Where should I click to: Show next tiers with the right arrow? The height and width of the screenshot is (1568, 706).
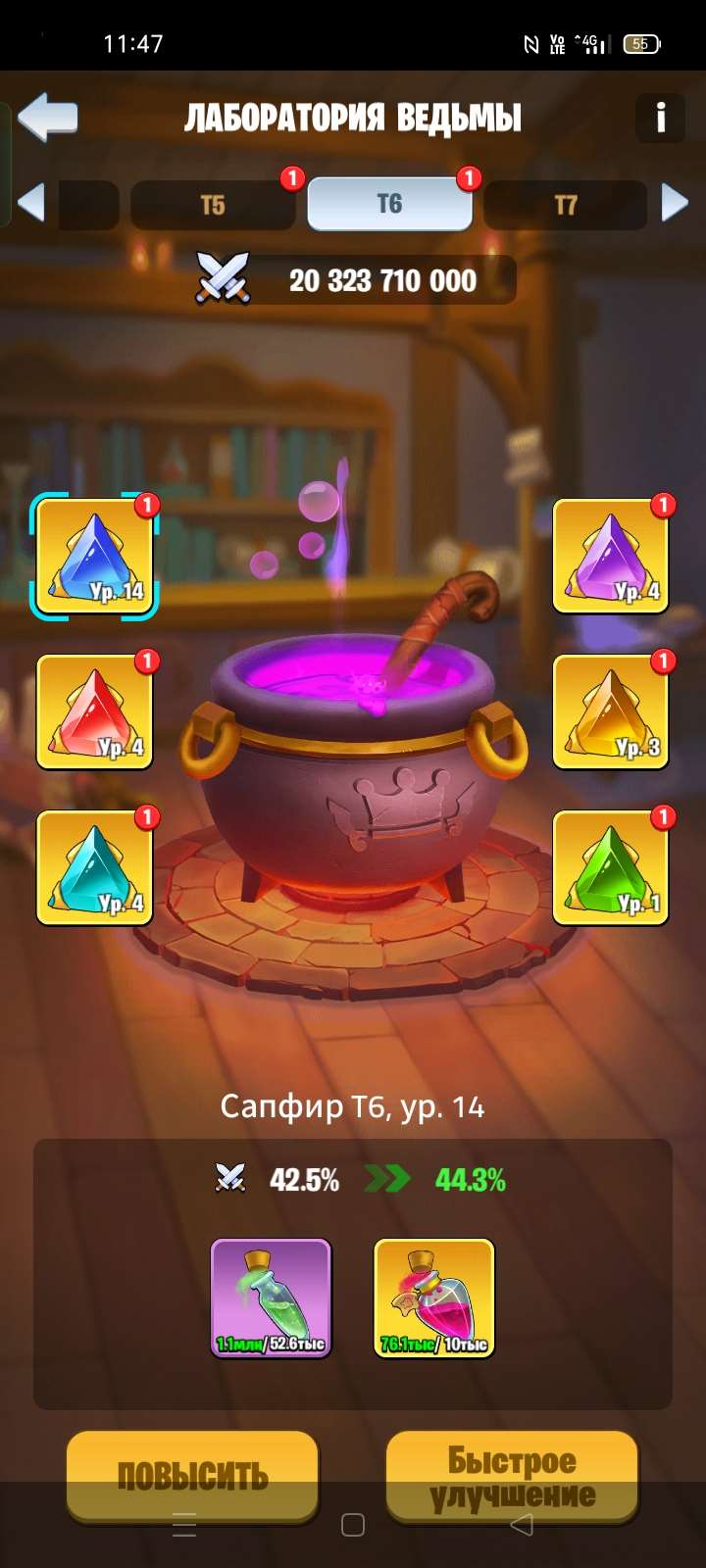pos(676,204)
